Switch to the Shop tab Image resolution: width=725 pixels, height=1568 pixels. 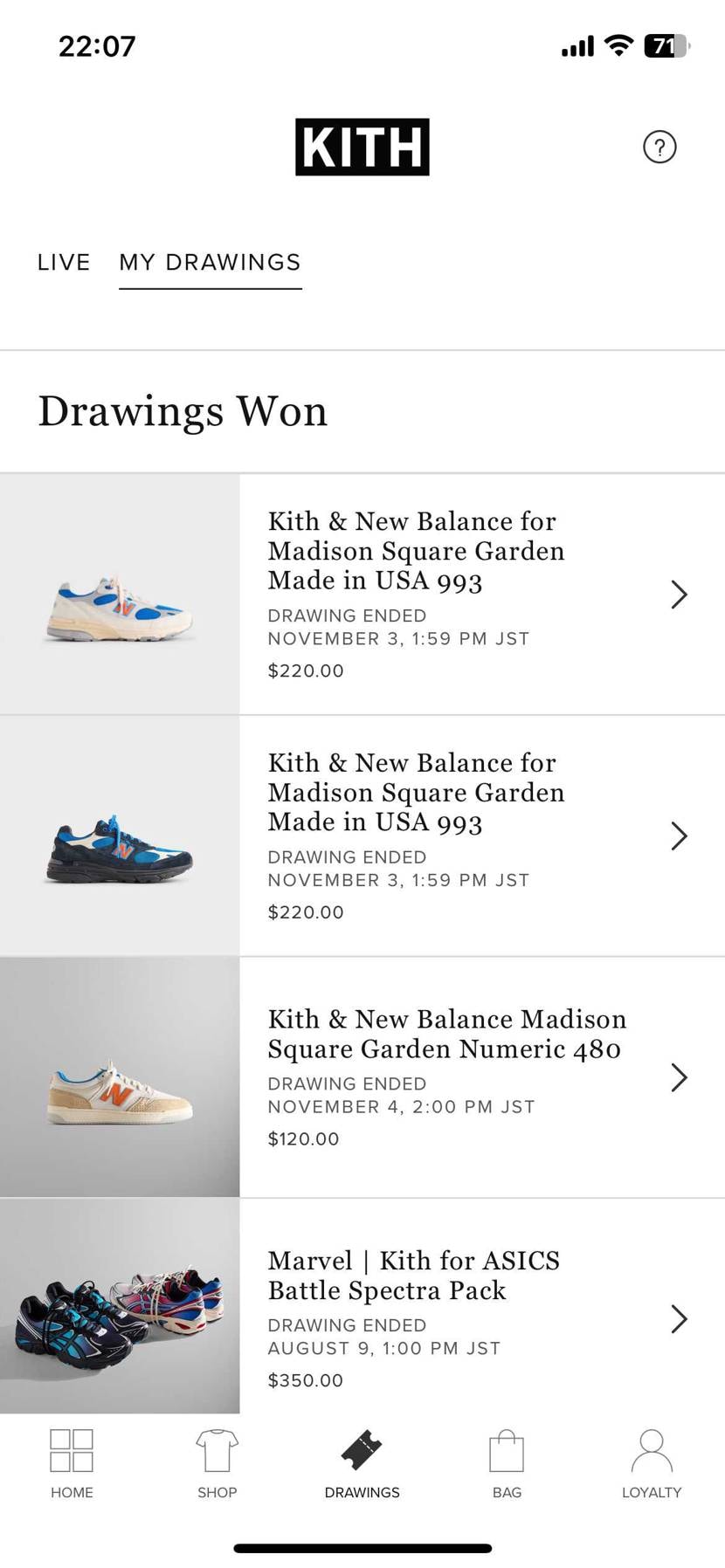(217, 1464)
